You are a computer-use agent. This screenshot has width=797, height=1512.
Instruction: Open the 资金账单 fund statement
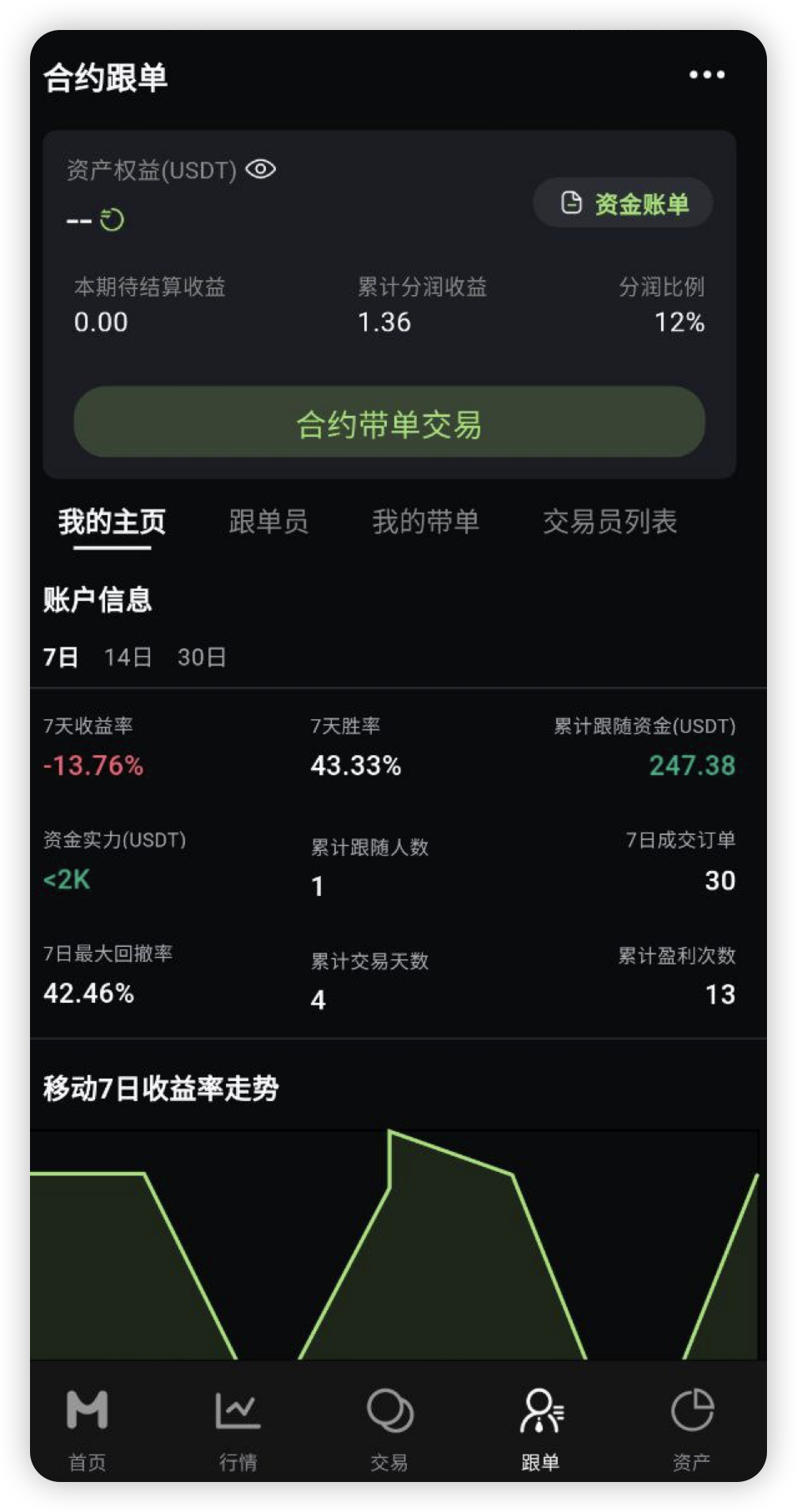tap(623, 203)
